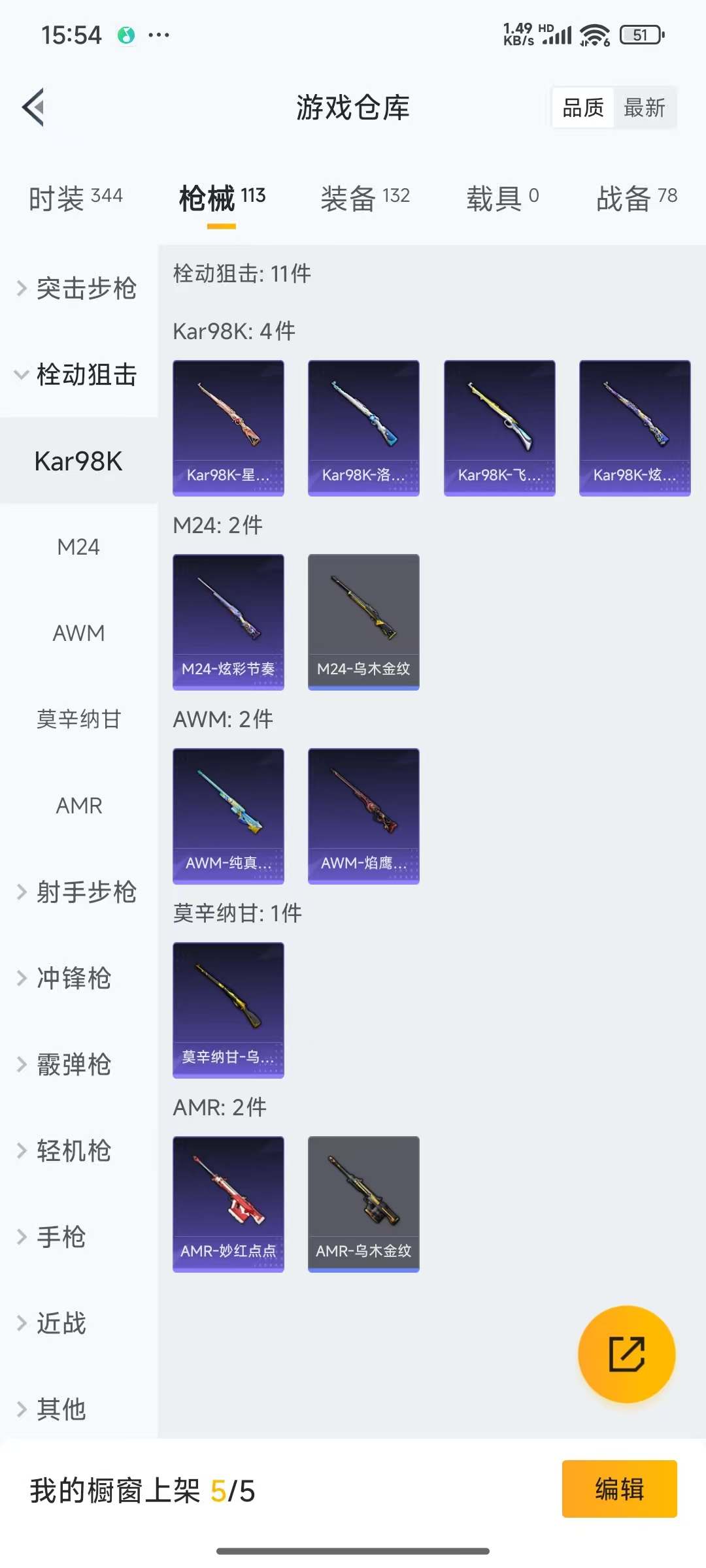Image resolution: width=706 pixels, height=1568 pixels.
Task: Switch to the 时装 tab
Action: (75, 198)
